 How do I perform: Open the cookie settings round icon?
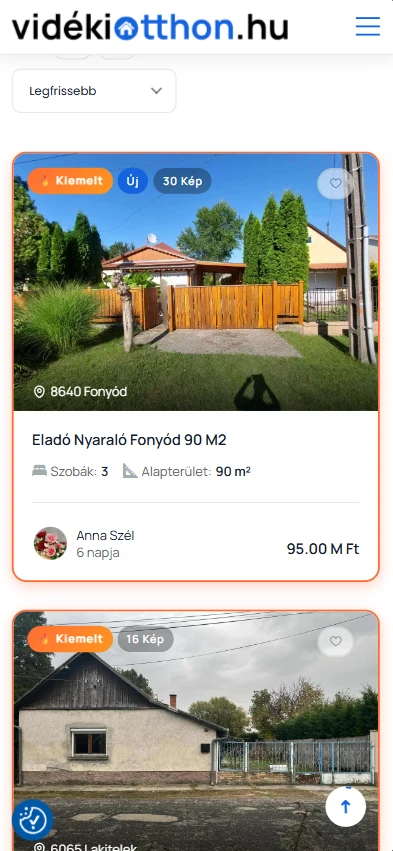pyautogui.click(x=33, y=820)
